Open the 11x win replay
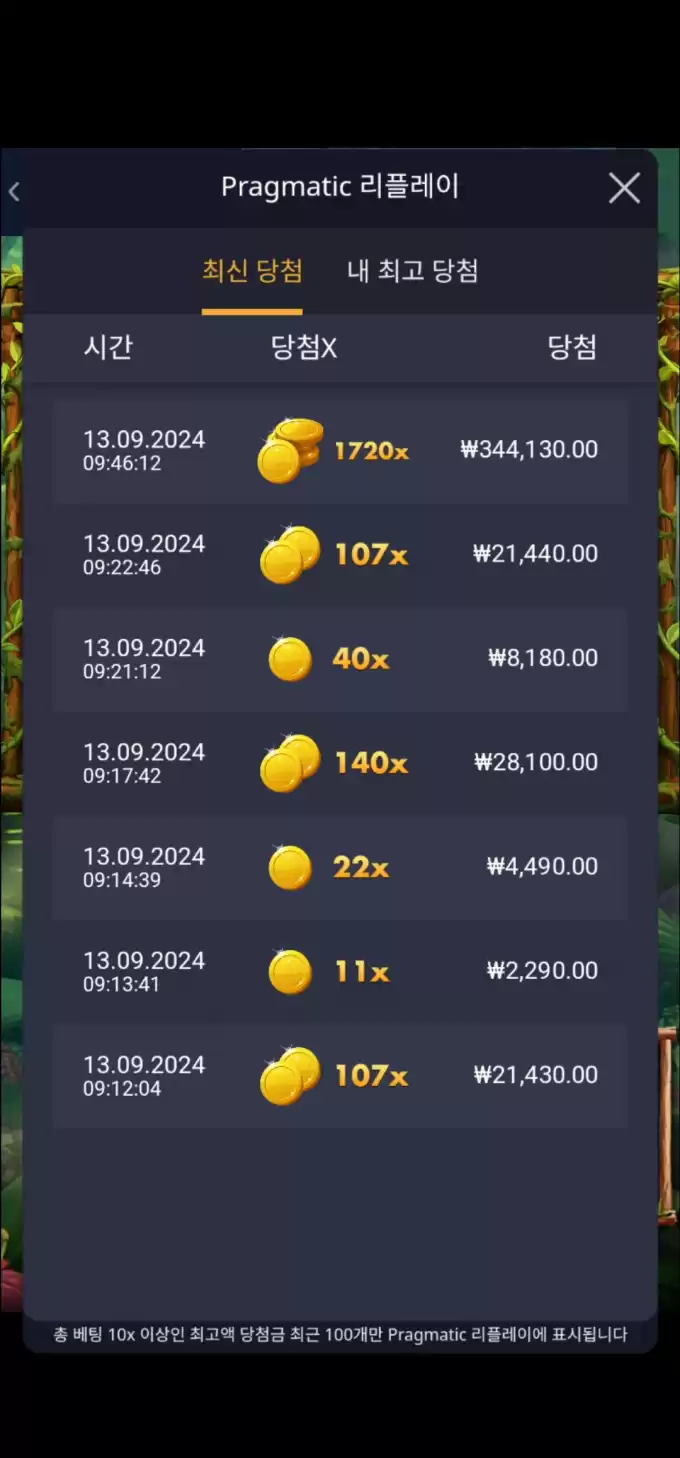Viewport: 680px width, 1458px height. tap(340, 971)
